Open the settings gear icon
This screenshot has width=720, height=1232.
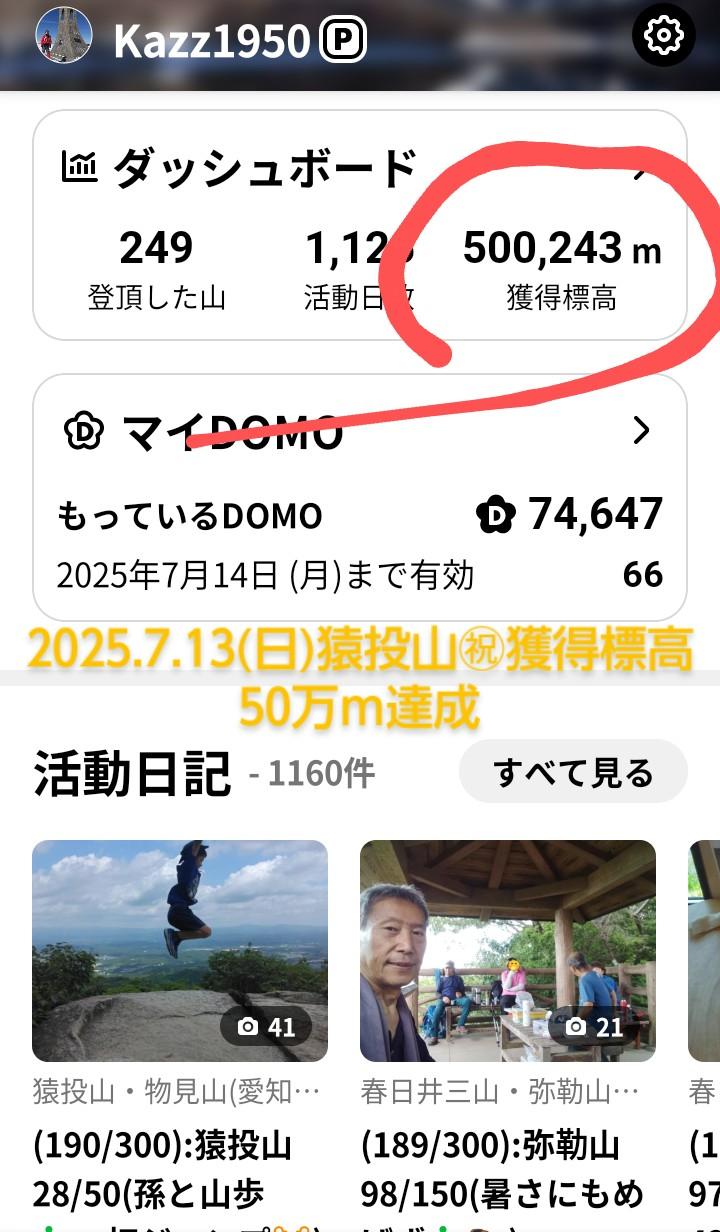[x=664, y=36]
